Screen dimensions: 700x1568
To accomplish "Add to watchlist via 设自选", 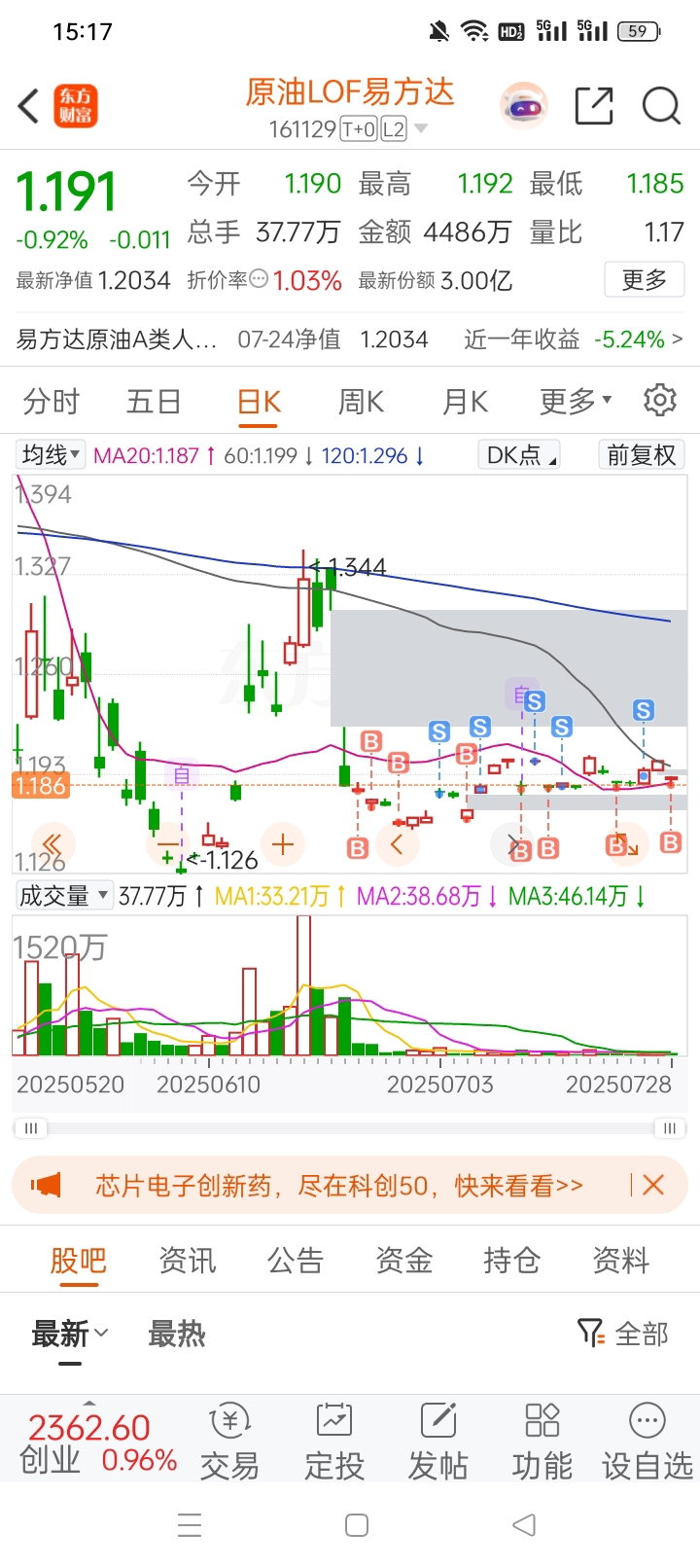I will [x=647, y=1442].
